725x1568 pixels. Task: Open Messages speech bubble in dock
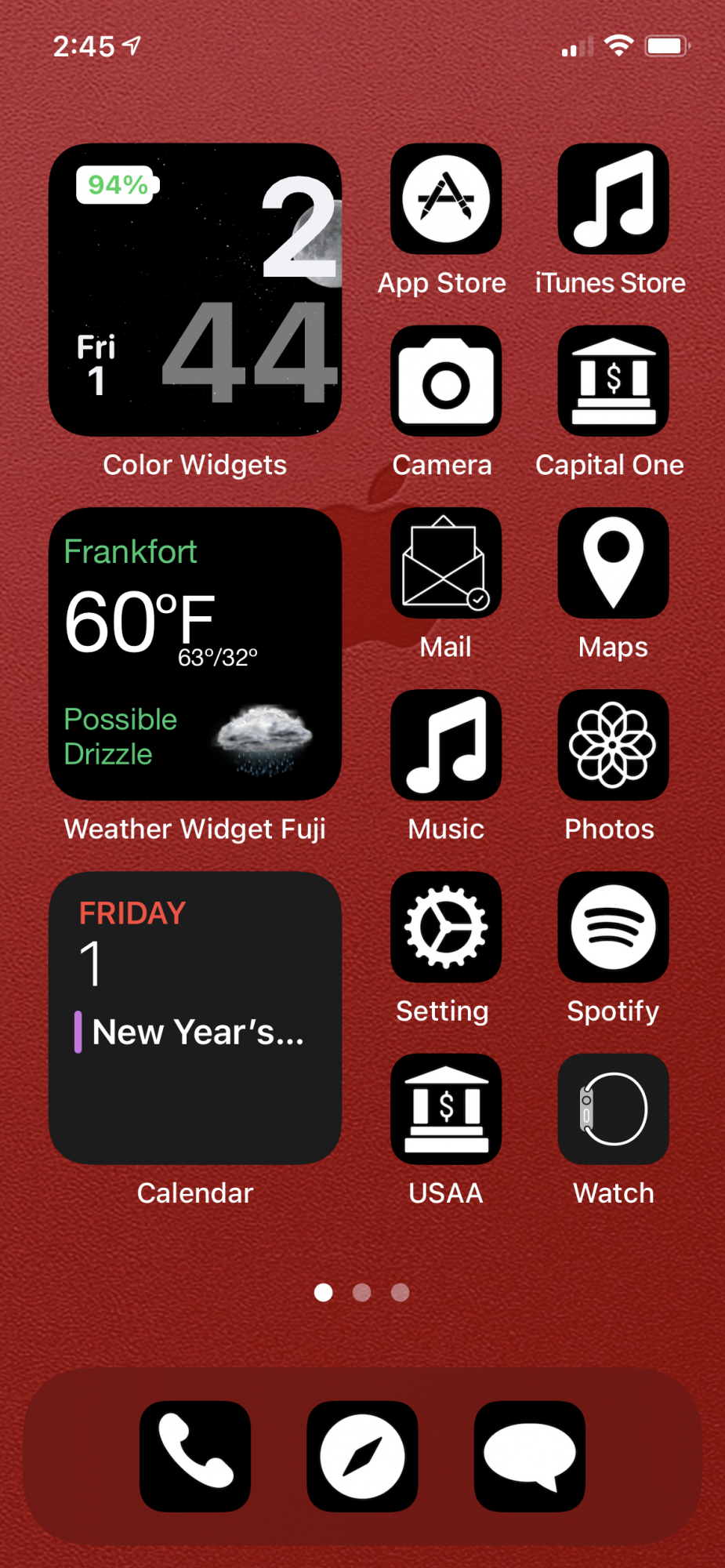point(530,1456)
